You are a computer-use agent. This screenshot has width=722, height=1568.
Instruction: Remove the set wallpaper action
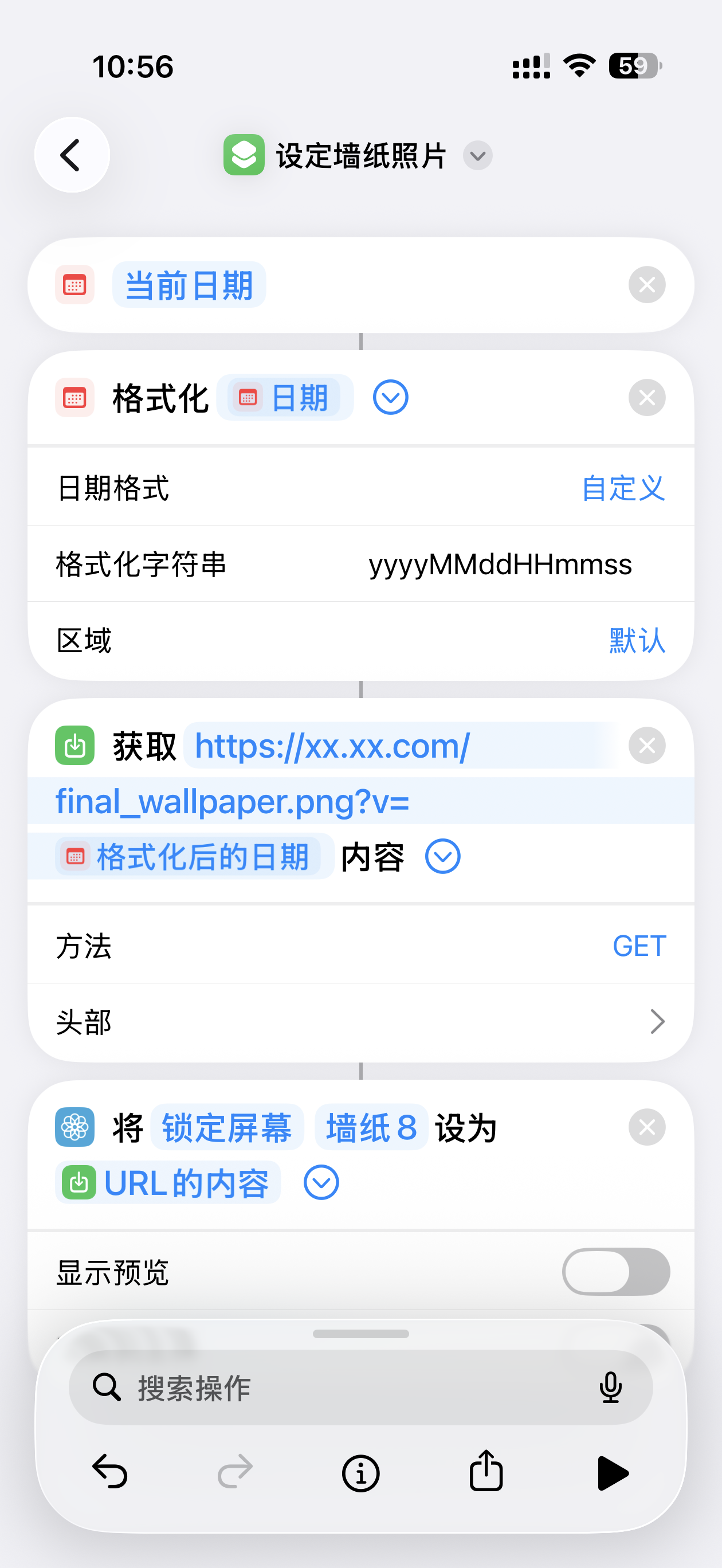[x=646, y=1128]
